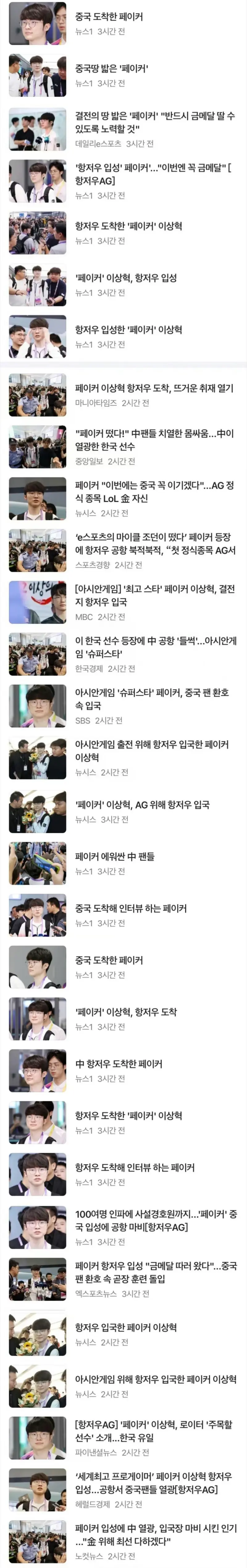
Task: Open '중국 도착해 인터뷰 하는 페이커'
Action: pyautogui.click(x=131, y=908)
